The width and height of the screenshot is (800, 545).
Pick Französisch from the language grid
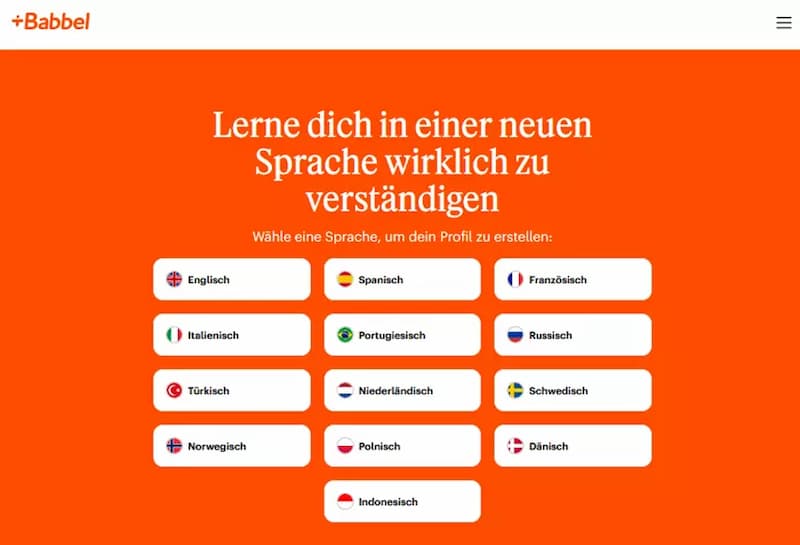[572, 279]
